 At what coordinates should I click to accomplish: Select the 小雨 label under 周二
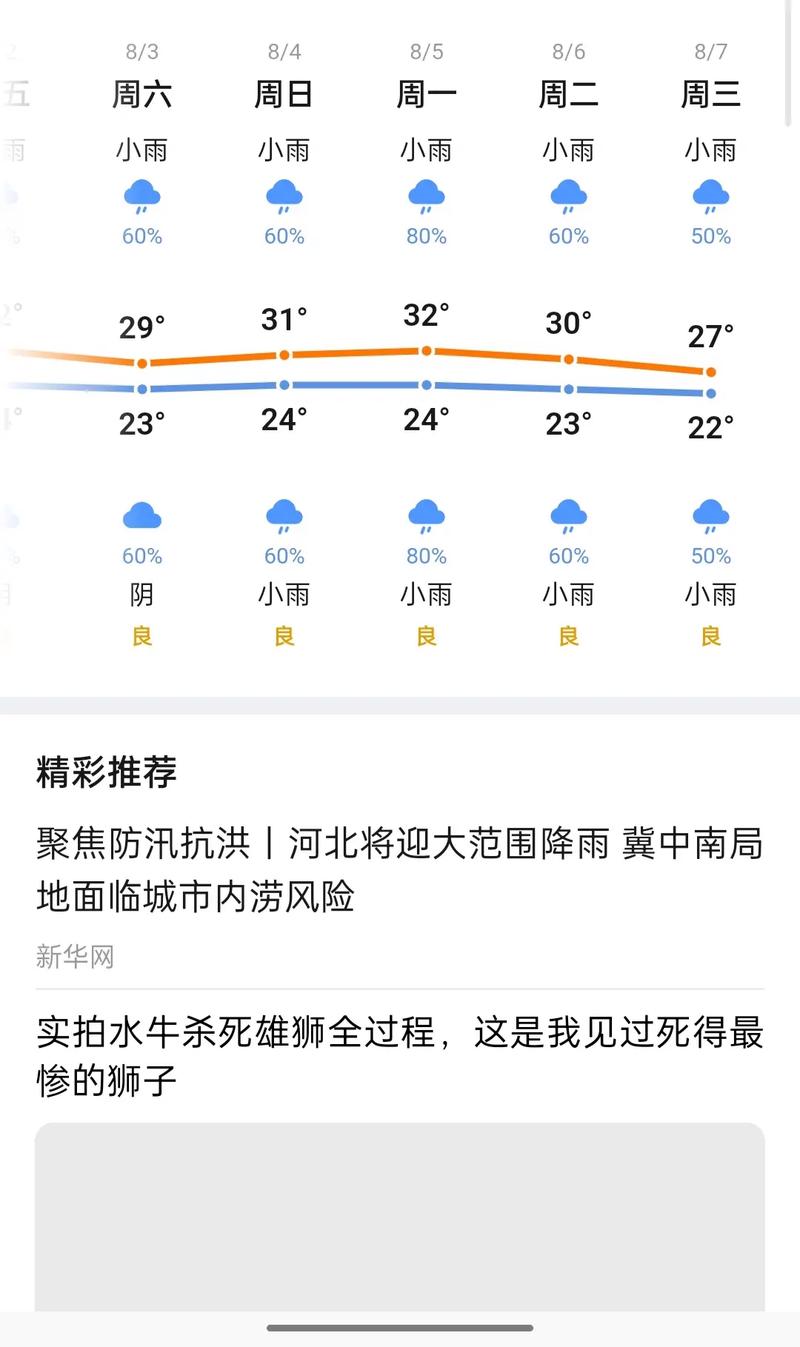coord(568,150)
